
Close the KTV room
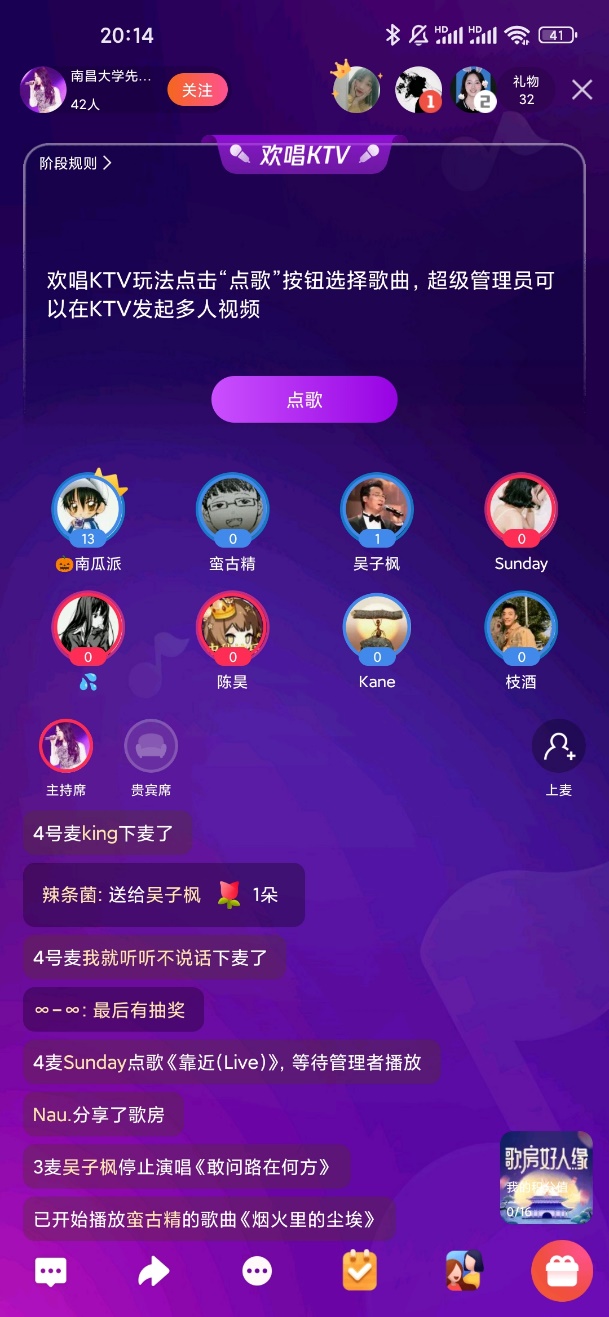[582, 90]
